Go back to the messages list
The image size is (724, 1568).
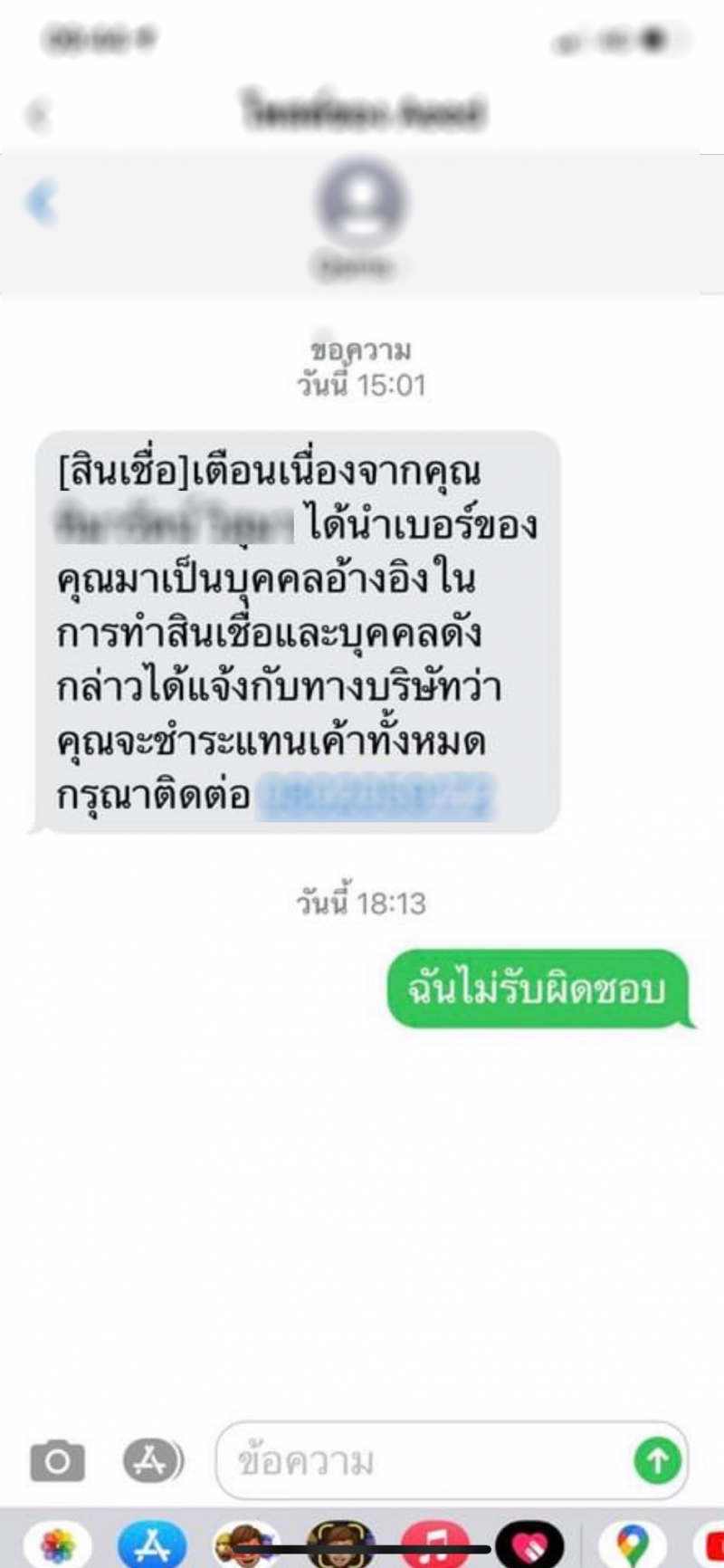pos(41,202)
